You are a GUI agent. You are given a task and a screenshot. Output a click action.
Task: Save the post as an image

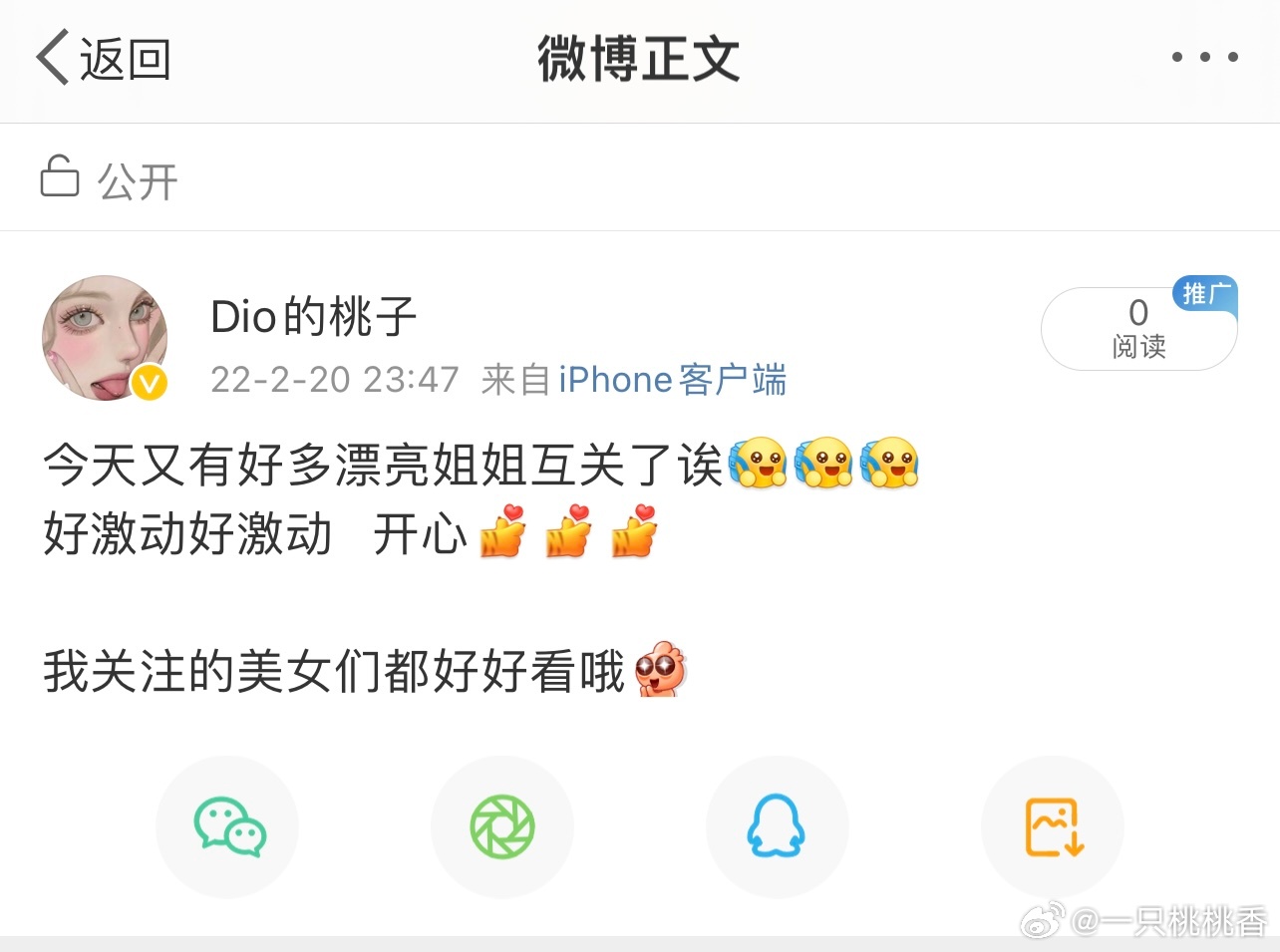[x=1053, y=826]
